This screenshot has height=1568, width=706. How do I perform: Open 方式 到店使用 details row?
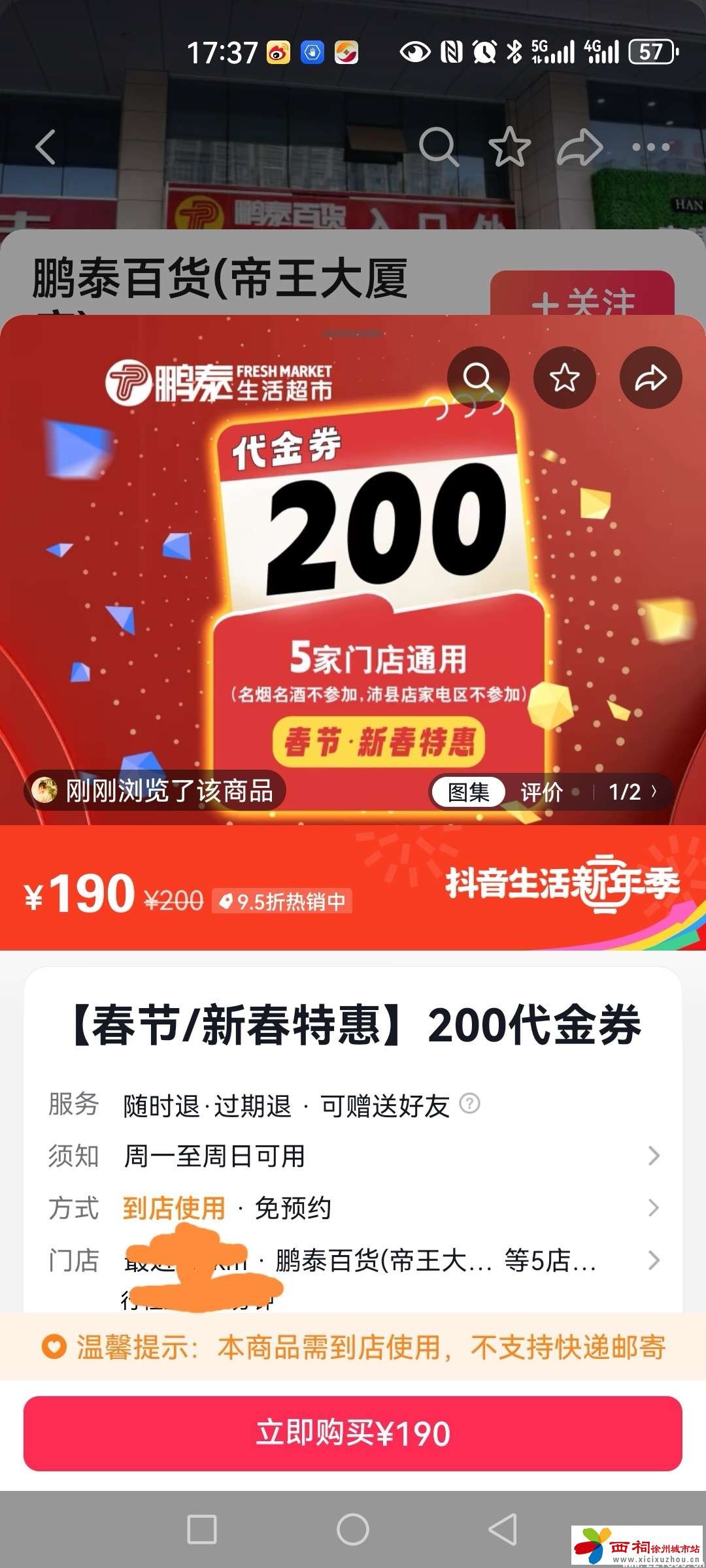click(x=353, y=1208)
